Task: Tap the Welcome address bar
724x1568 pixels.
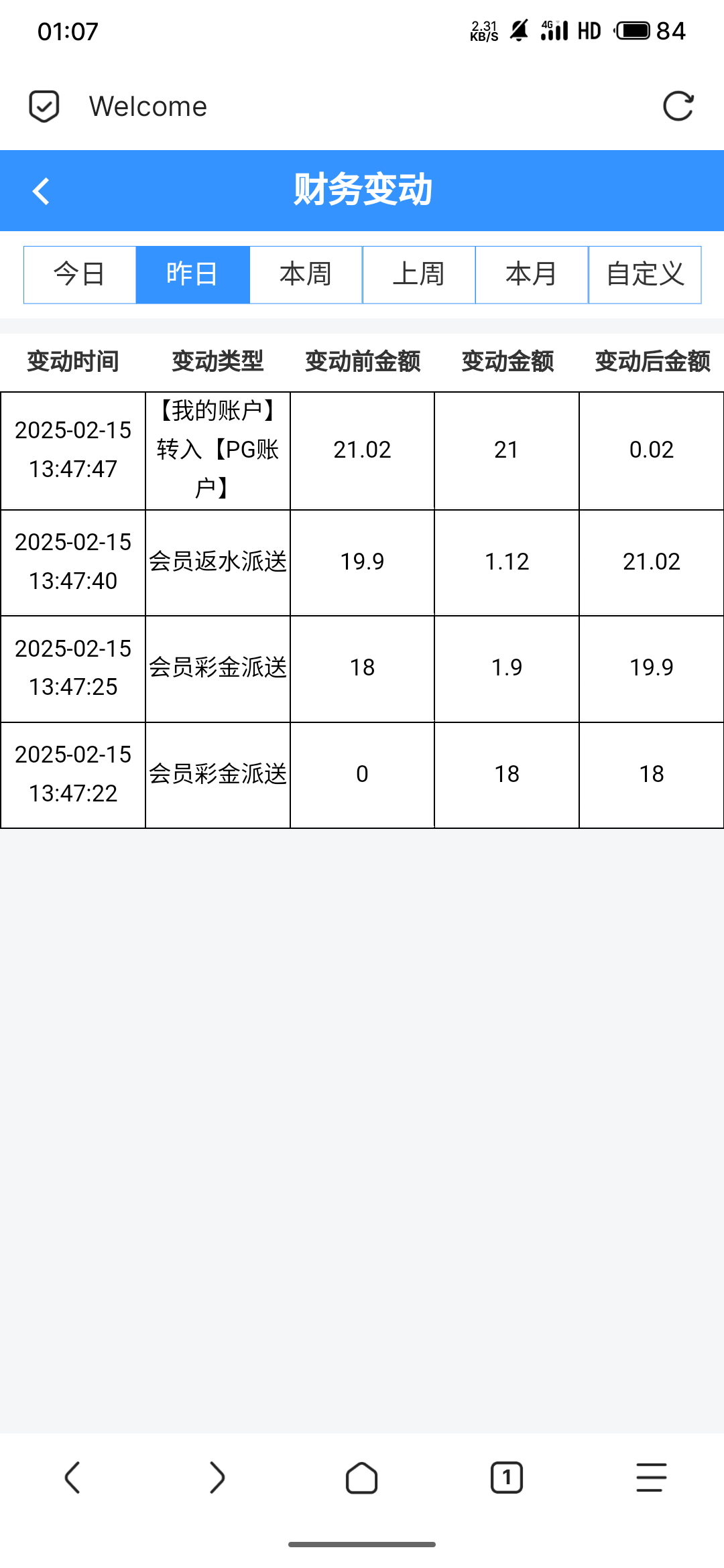Action: [x=148, y=107]
